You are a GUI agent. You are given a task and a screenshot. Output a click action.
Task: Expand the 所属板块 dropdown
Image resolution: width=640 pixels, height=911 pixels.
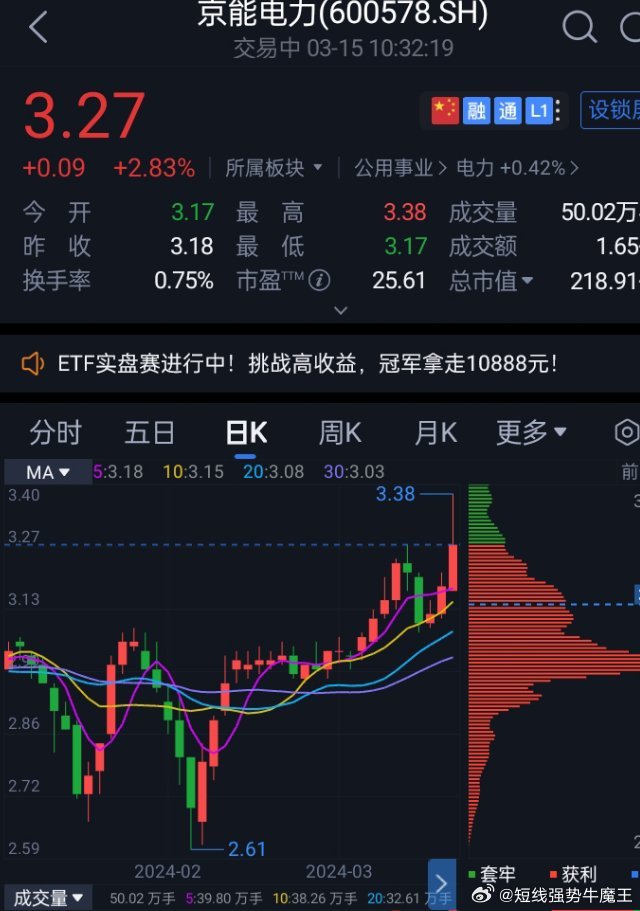pyautogui.click(x=274, y=168)
